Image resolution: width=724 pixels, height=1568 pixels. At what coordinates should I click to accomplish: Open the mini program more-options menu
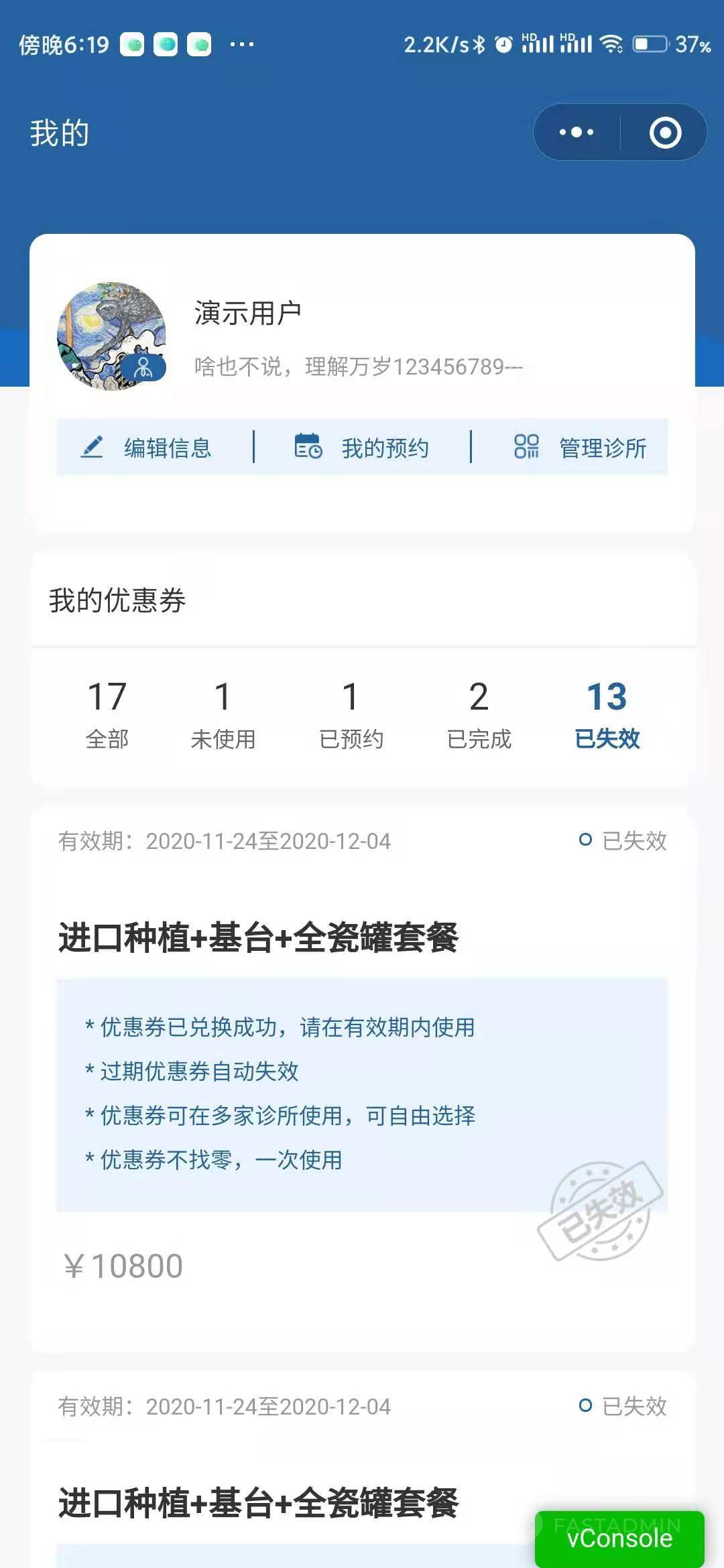577,132
